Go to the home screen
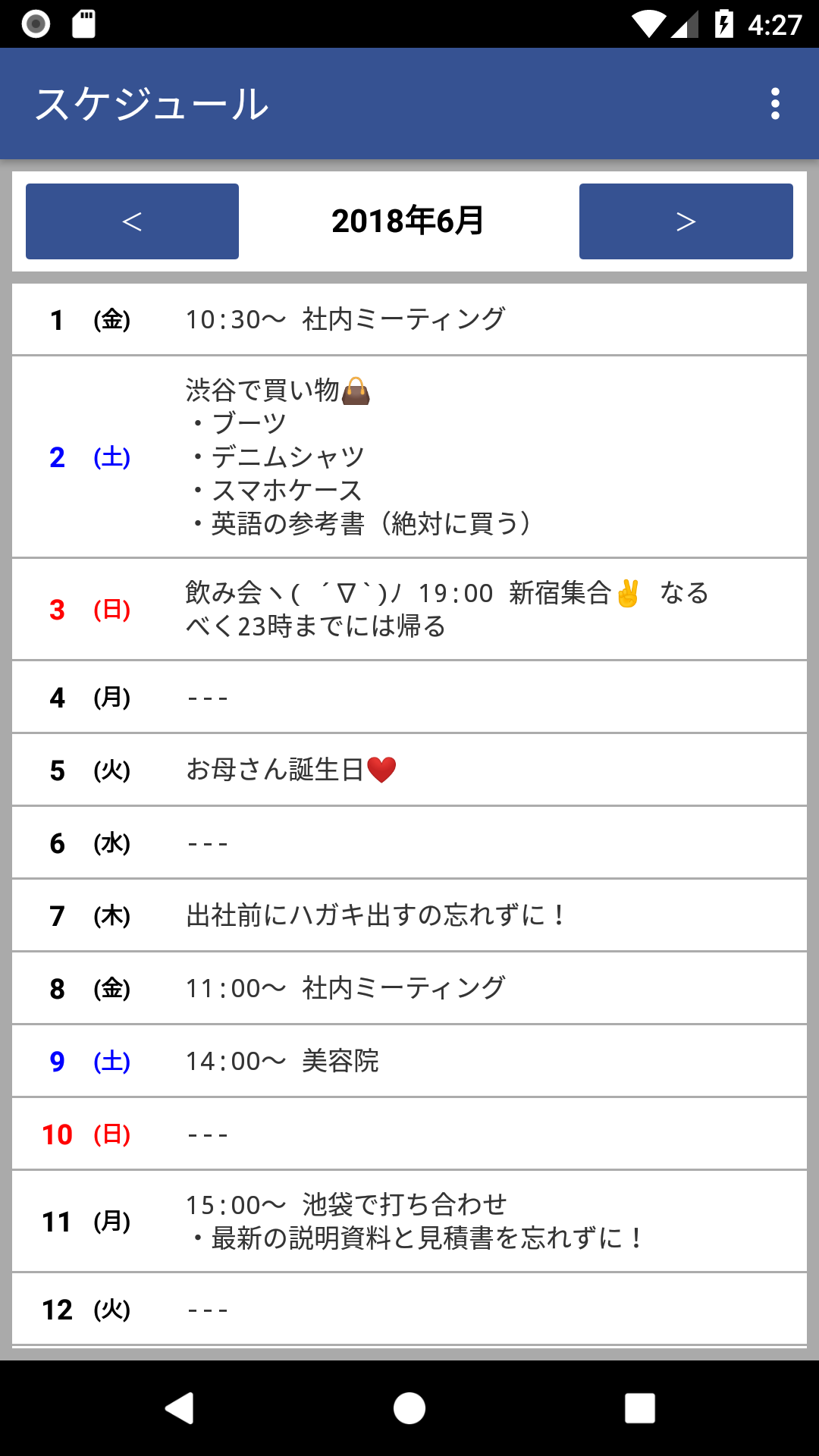Viewport: 819px width, 1456px height. click(409, 1408)
